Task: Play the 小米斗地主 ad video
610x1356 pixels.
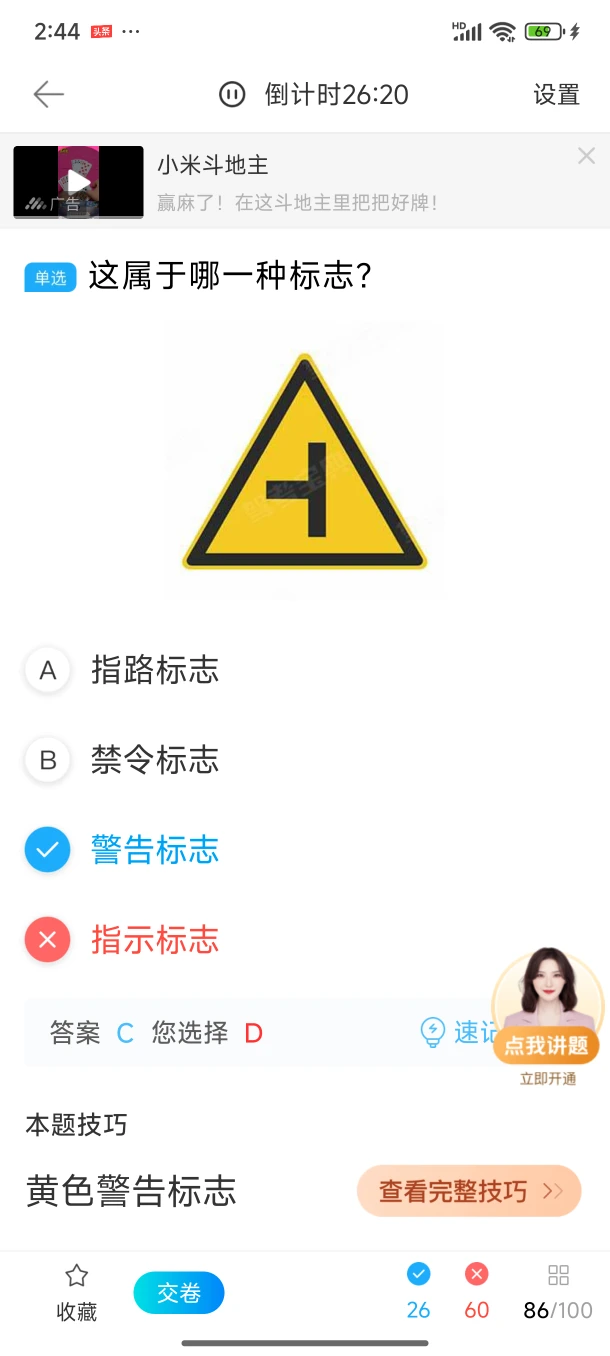Action: tap(78, 182)
